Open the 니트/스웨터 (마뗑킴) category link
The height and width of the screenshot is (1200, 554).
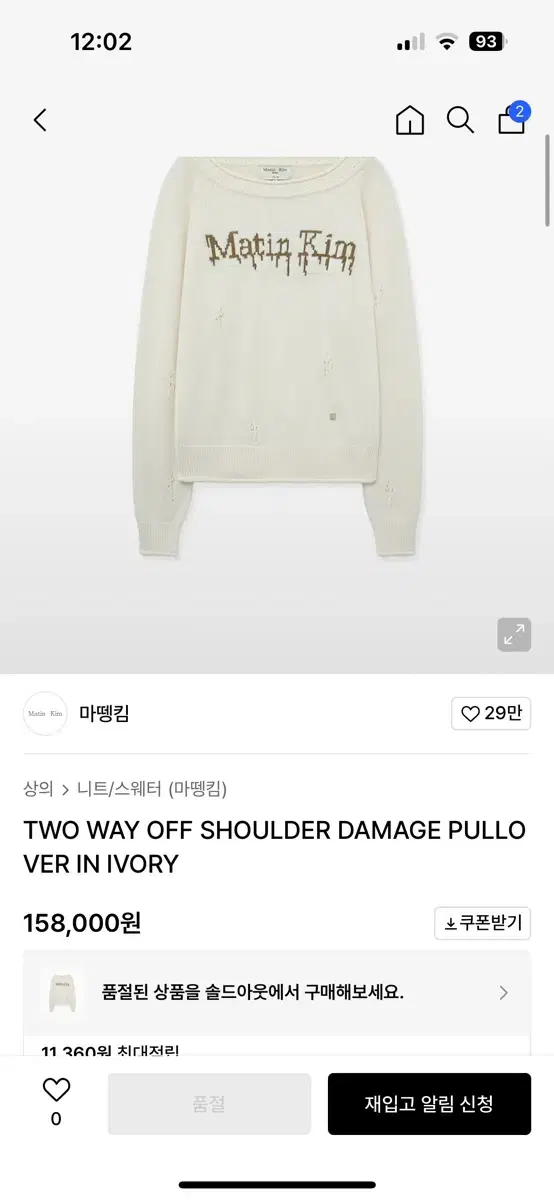pyautogui.click(x=152, y=789)
